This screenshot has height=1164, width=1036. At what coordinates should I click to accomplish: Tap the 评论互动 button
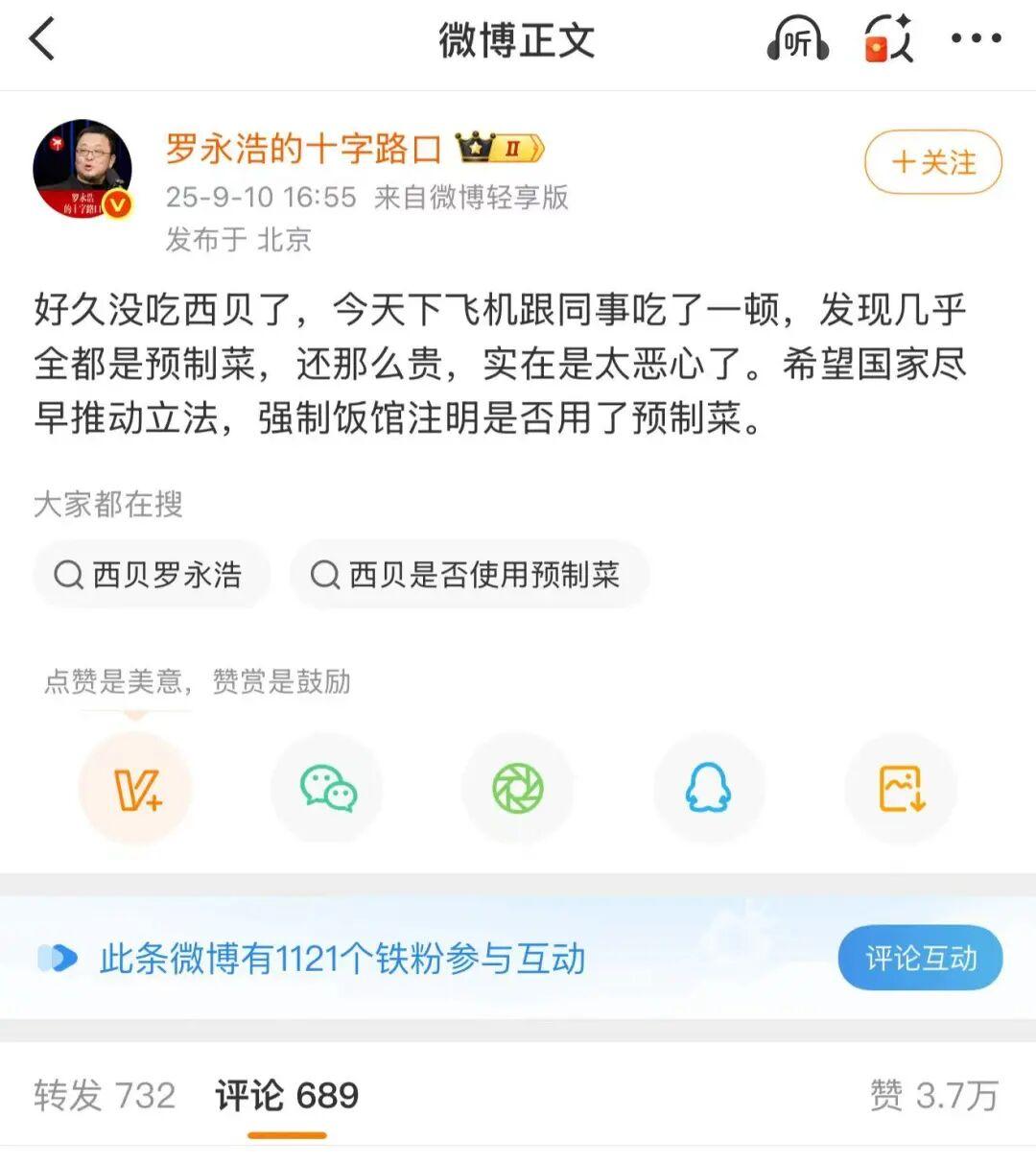(920, 958)
